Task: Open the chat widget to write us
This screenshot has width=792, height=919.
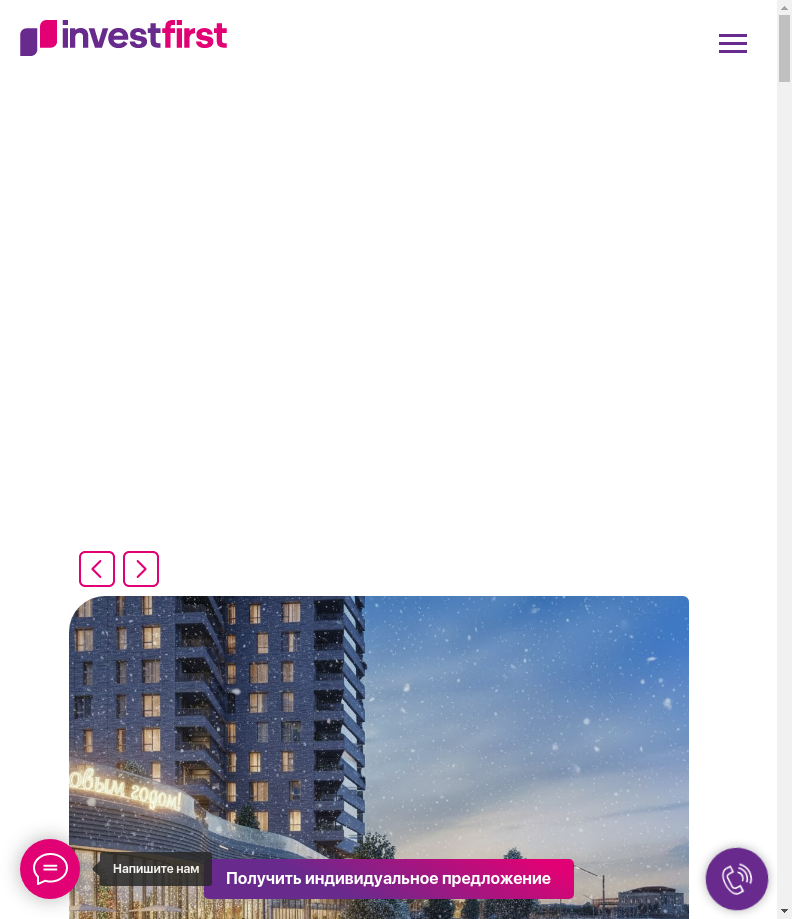Action: [x=50, y=869]
